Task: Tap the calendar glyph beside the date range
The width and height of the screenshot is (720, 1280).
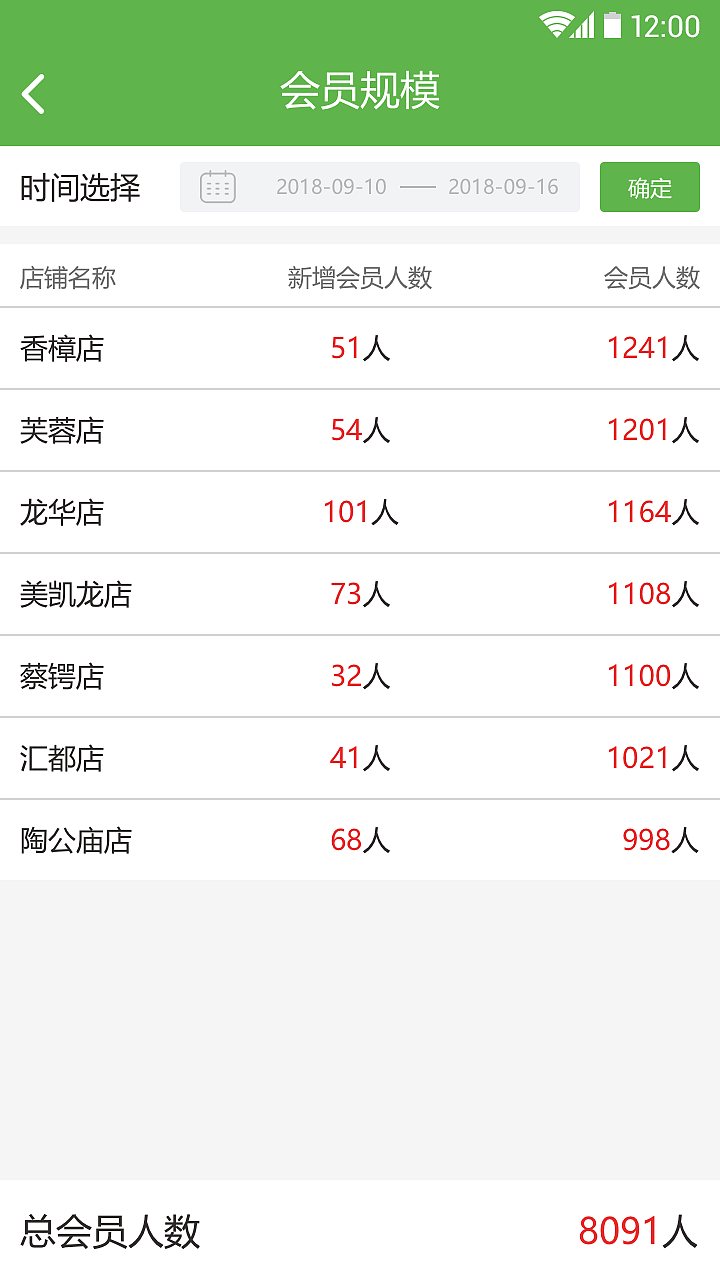Action: coord(218,187)
